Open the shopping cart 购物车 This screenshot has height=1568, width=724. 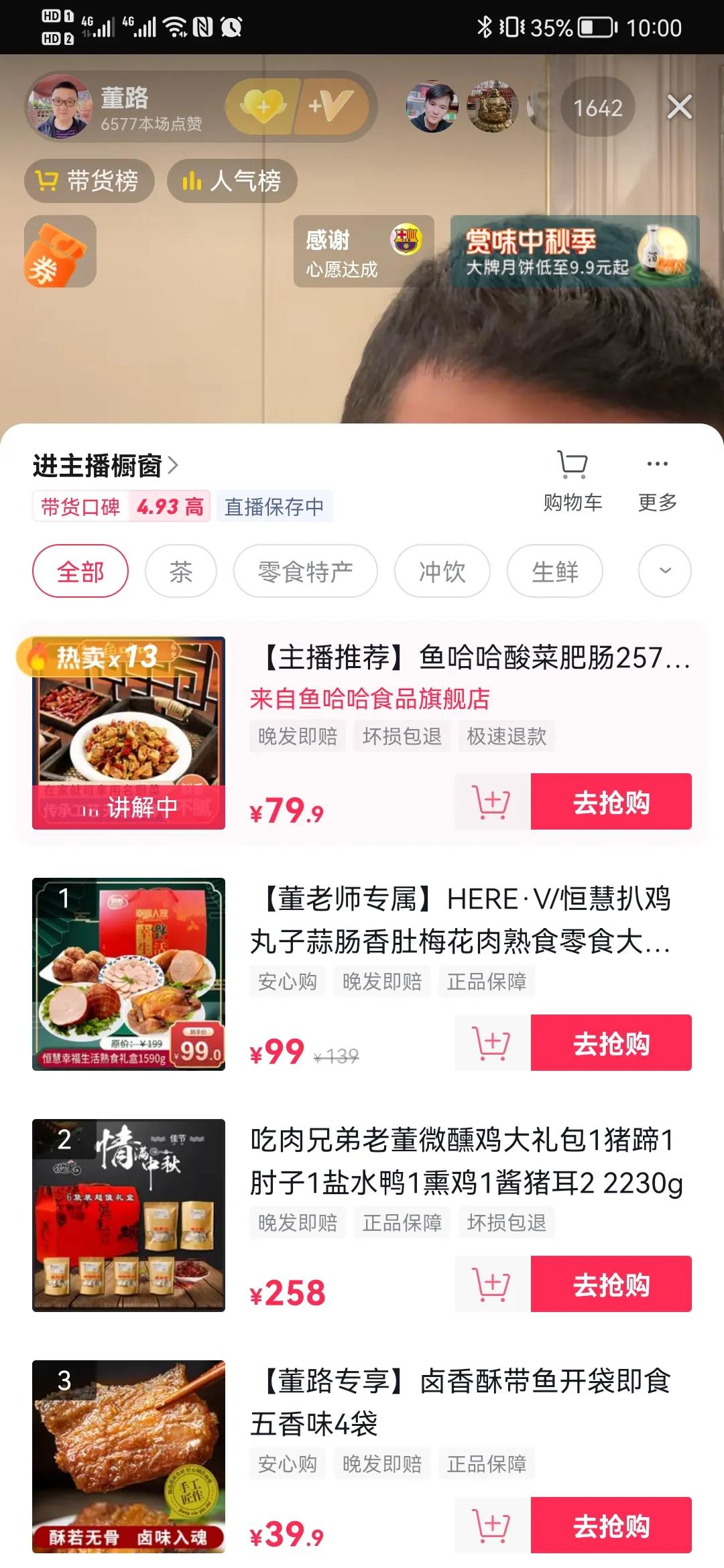[x=573, y=476]
